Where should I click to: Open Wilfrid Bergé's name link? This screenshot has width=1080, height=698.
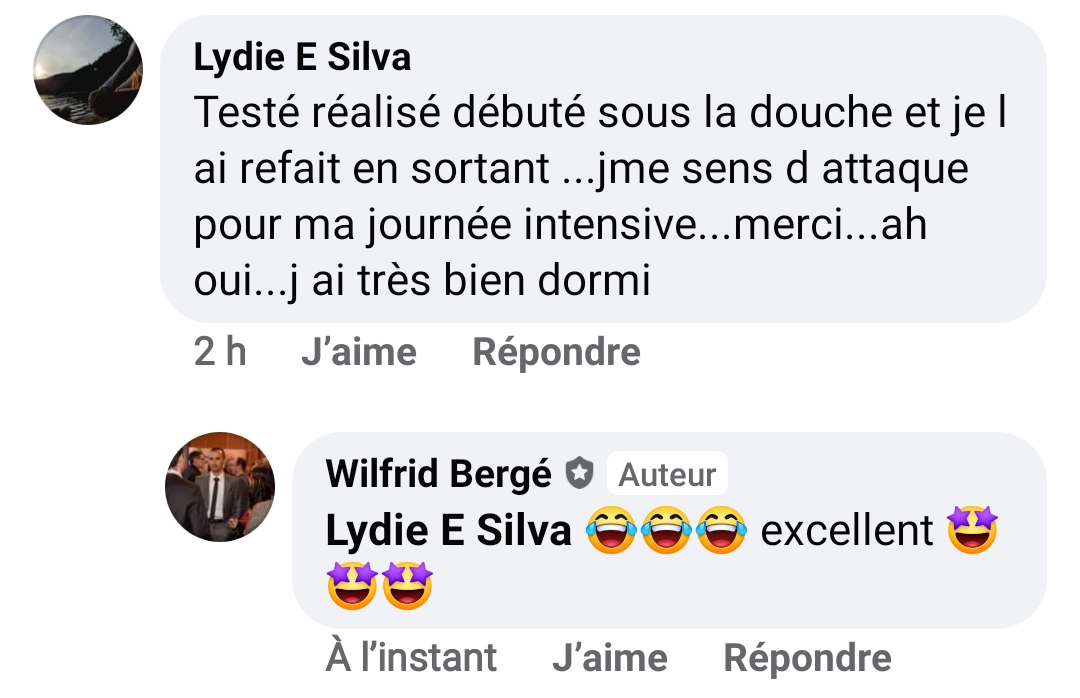tap(438, 474)
